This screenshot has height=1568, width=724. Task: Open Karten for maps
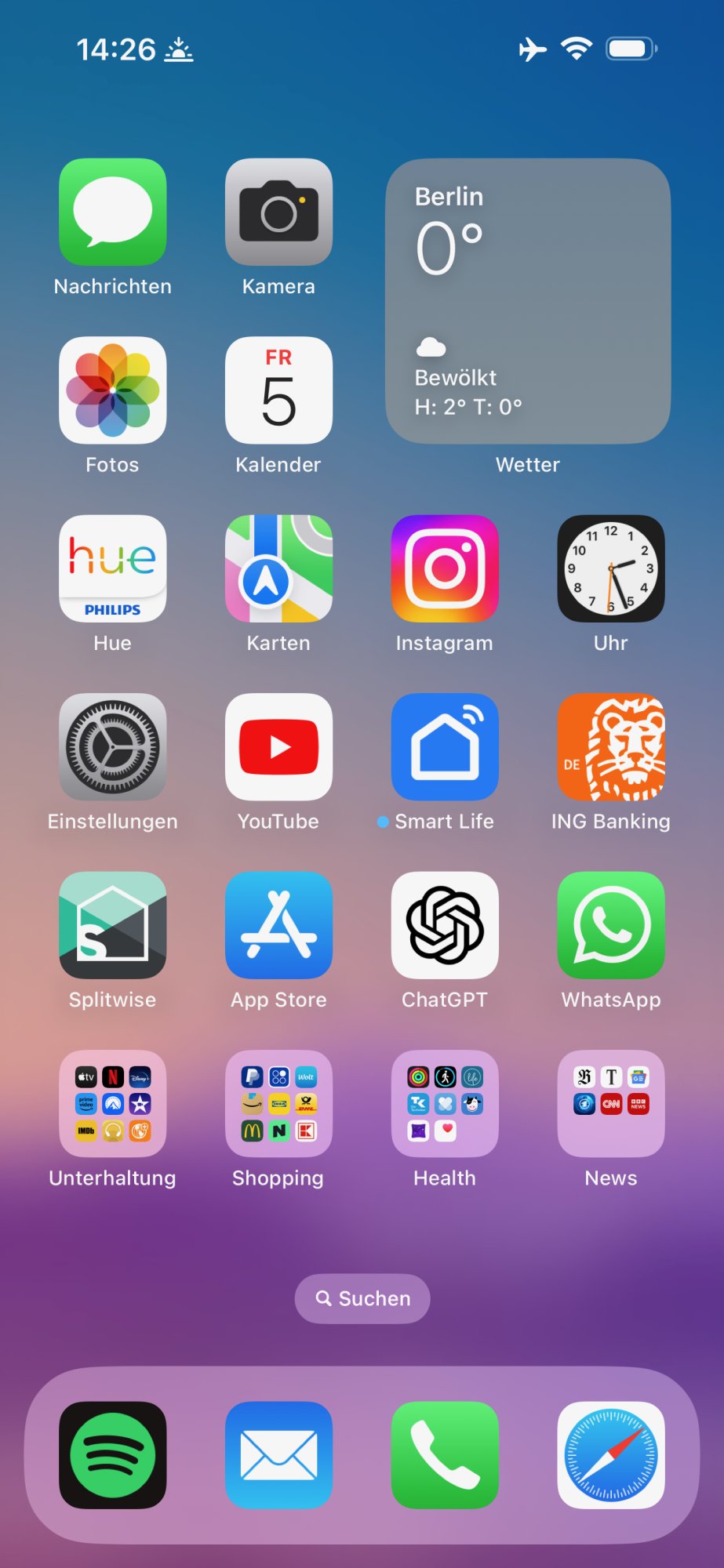[x=278, y=568]
